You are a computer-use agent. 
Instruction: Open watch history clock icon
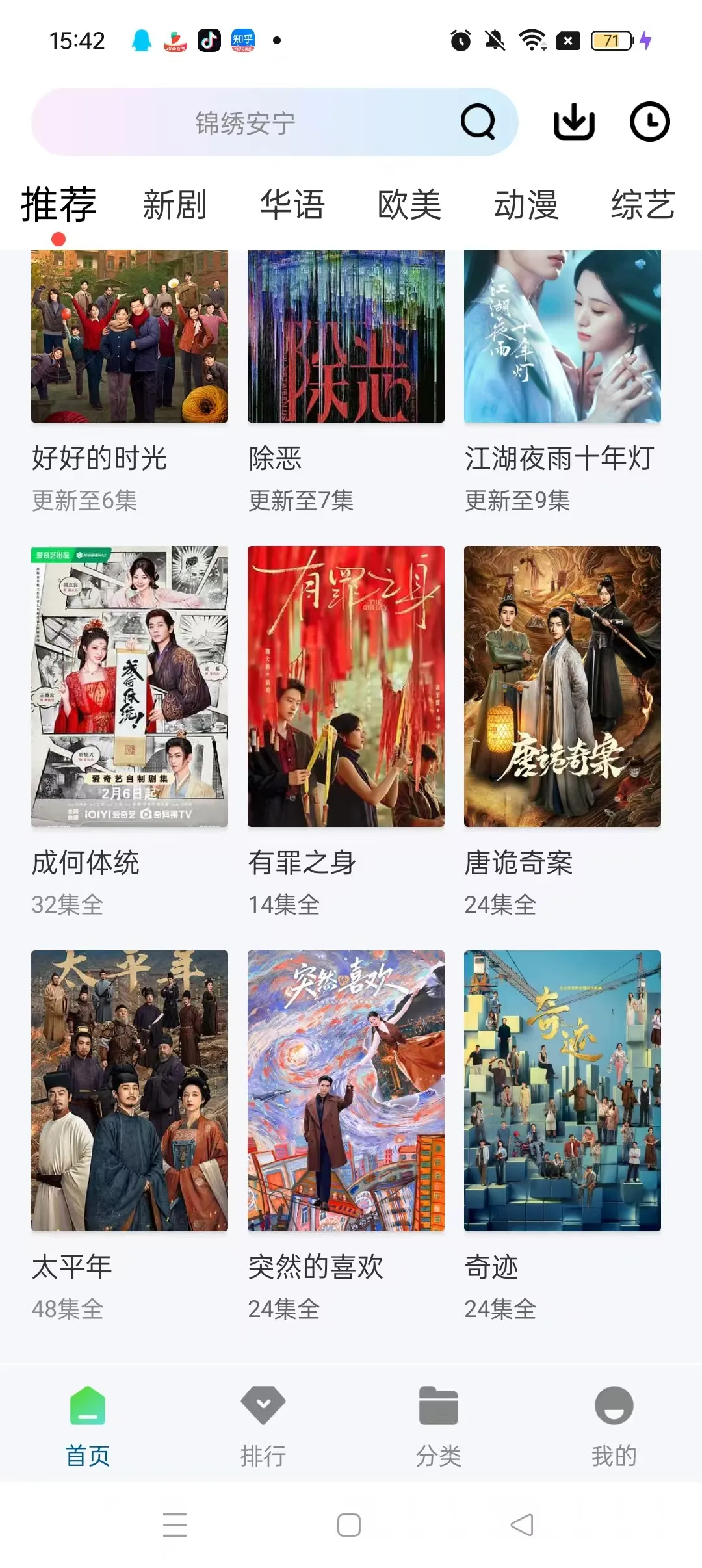click(649, 122)
